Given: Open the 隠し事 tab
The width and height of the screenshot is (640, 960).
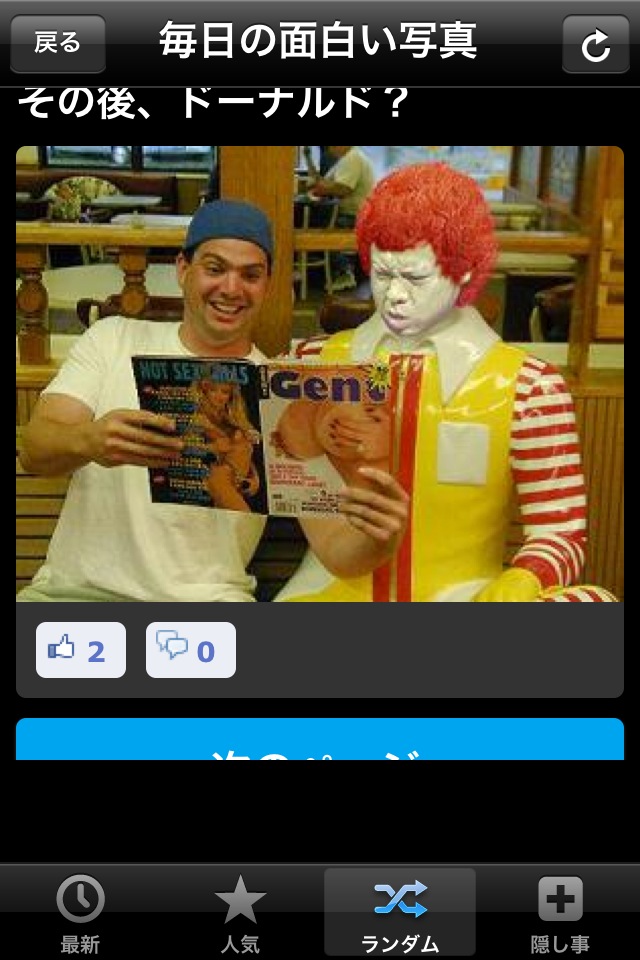Looking at the screenshot, I should tap(560, 912).
